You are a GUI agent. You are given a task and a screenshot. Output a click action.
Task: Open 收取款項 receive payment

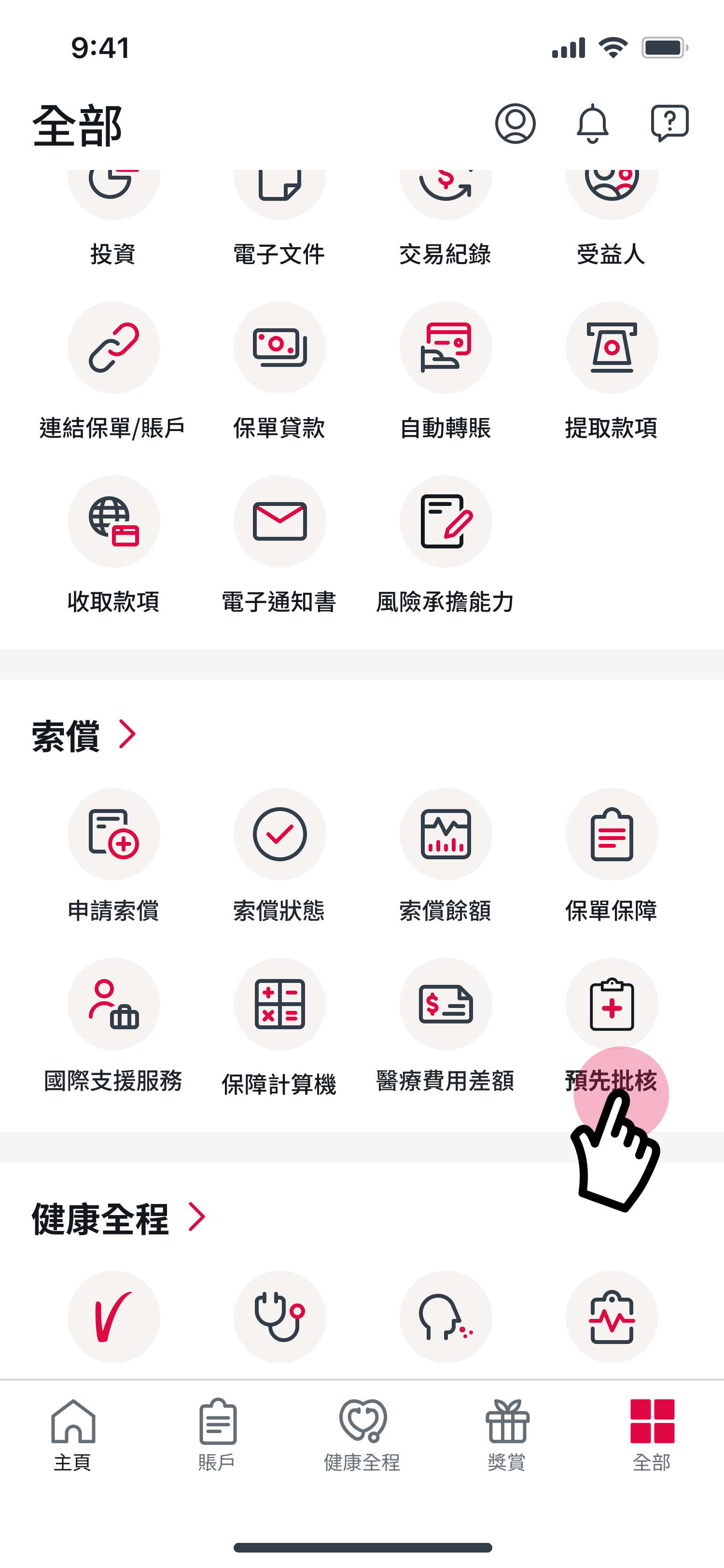tap(113, 522)
